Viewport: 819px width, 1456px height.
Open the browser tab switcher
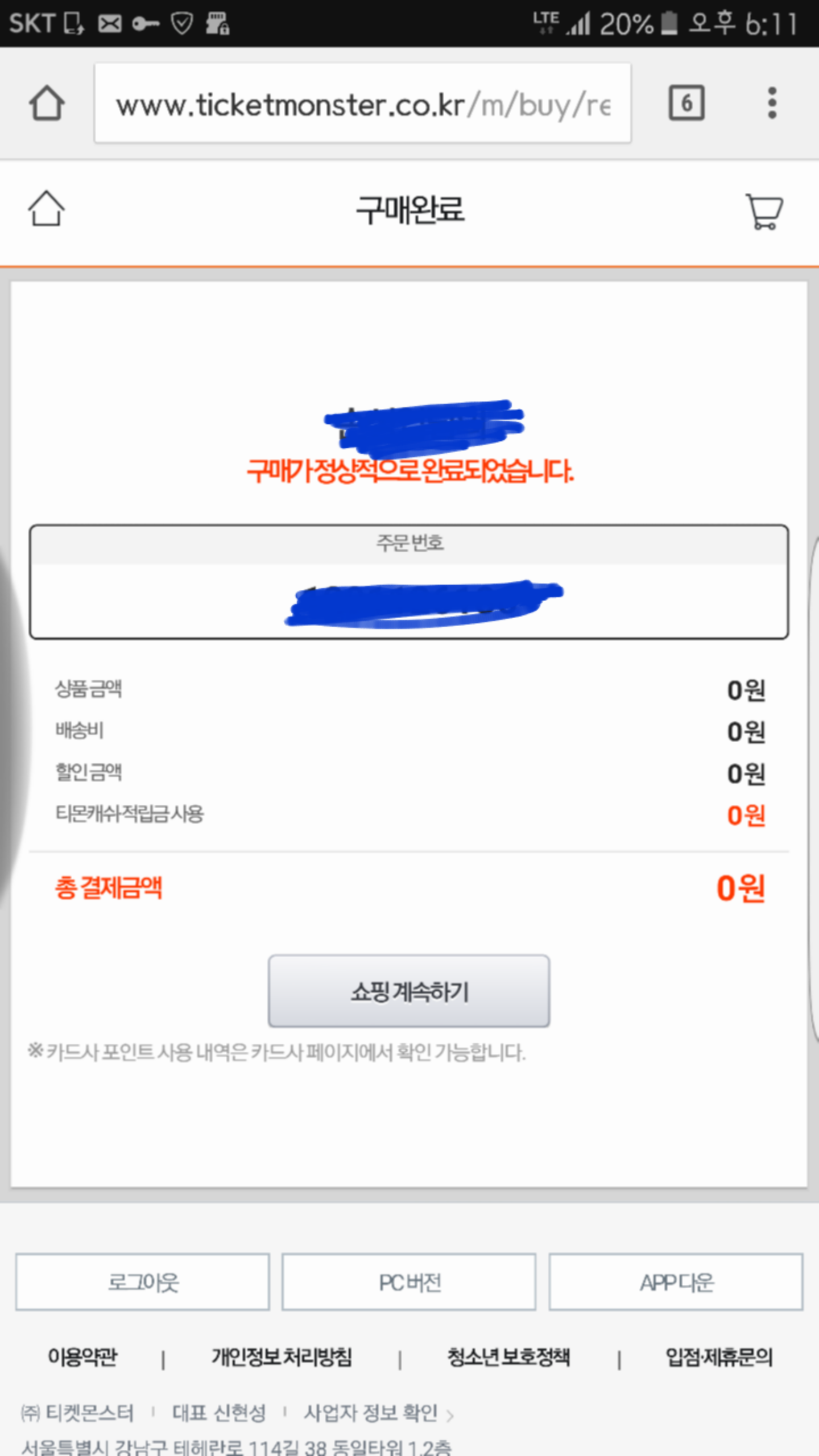coord(686,104)
